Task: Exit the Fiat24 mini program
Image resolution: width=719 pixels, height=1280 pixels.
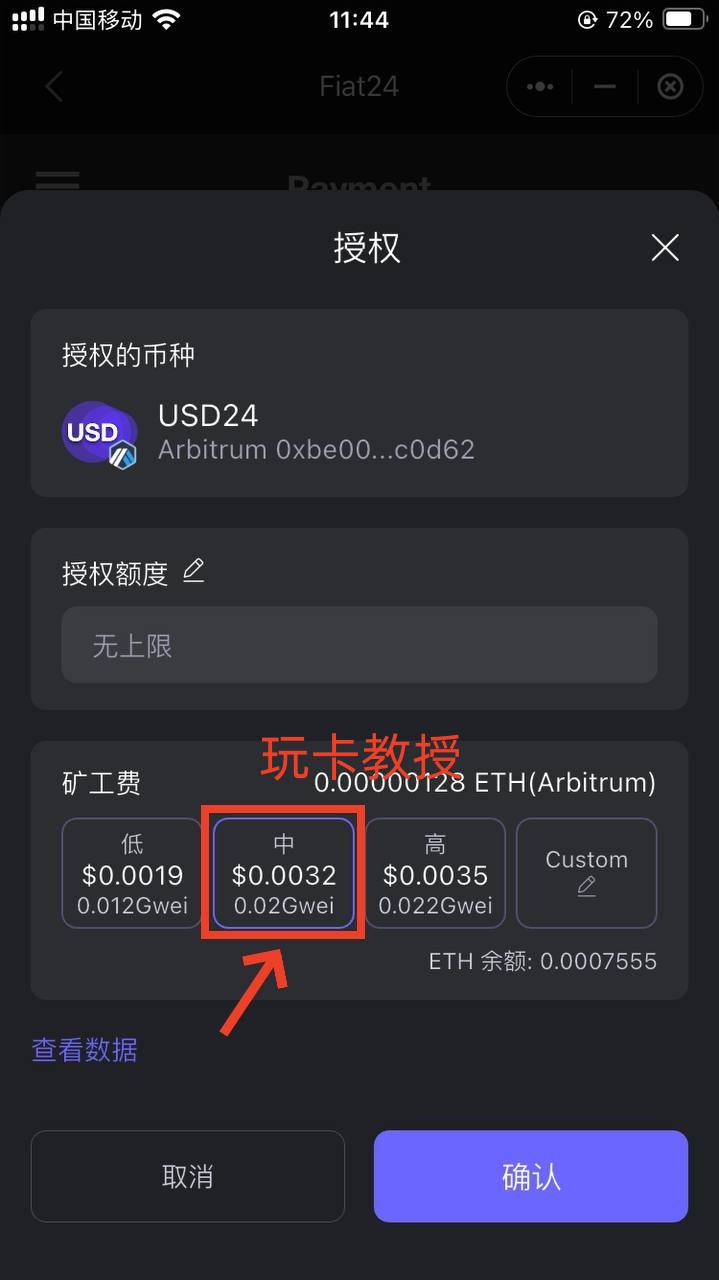Action: coord(670,87)
